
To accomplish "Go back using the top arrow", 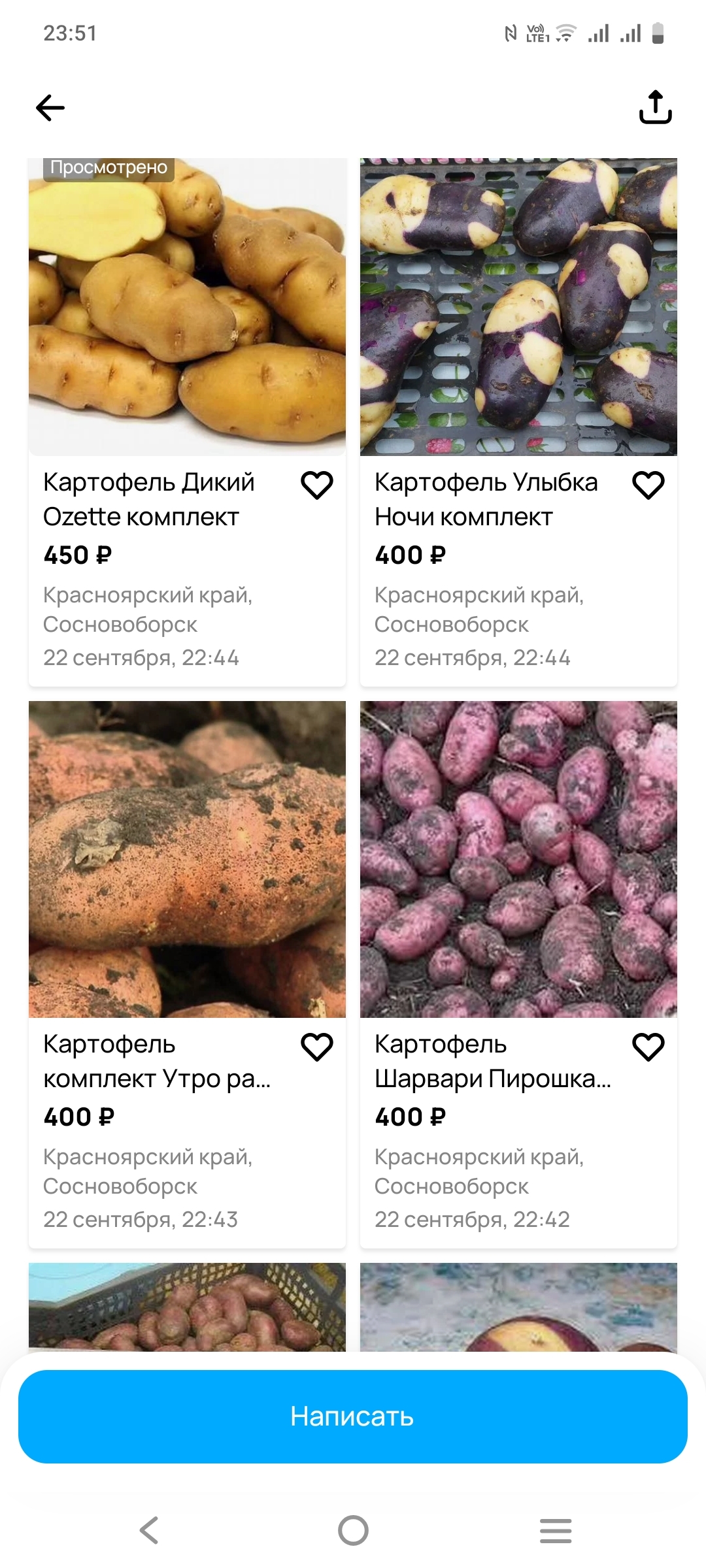I will click(x=50, y=108).
